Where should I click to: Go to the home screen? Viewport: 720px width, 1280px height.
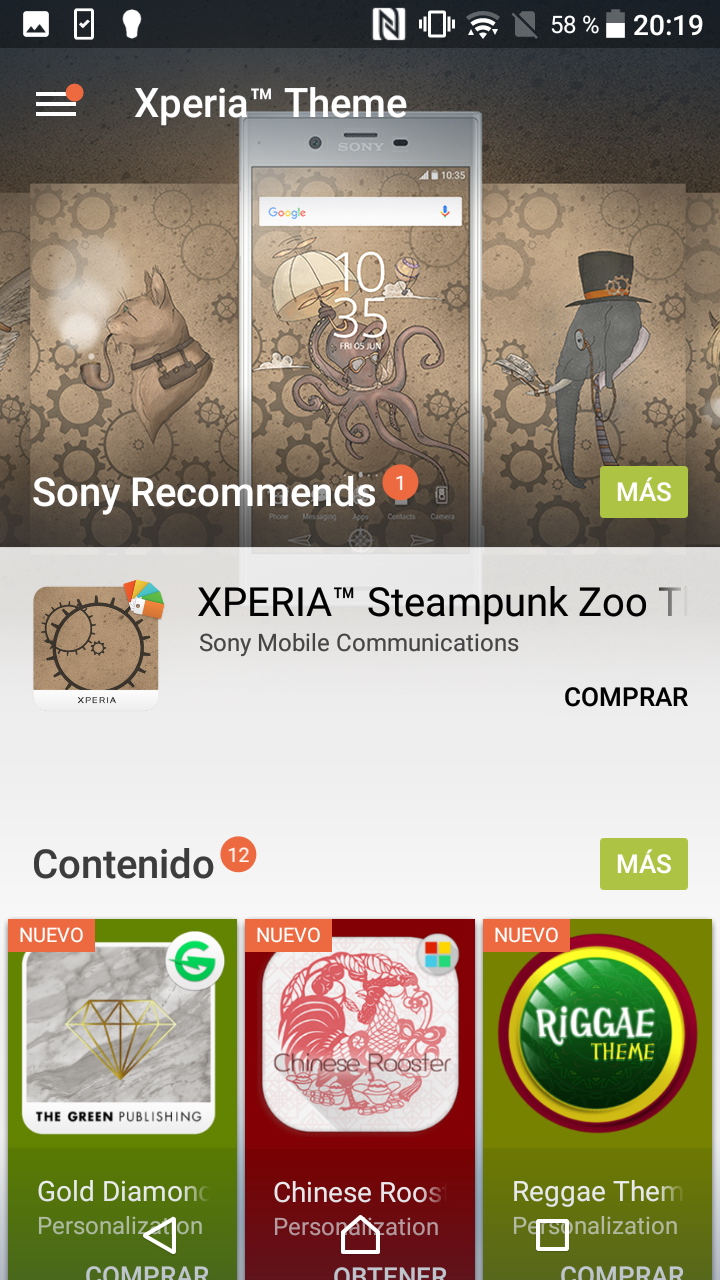[x=360, y=1237]
